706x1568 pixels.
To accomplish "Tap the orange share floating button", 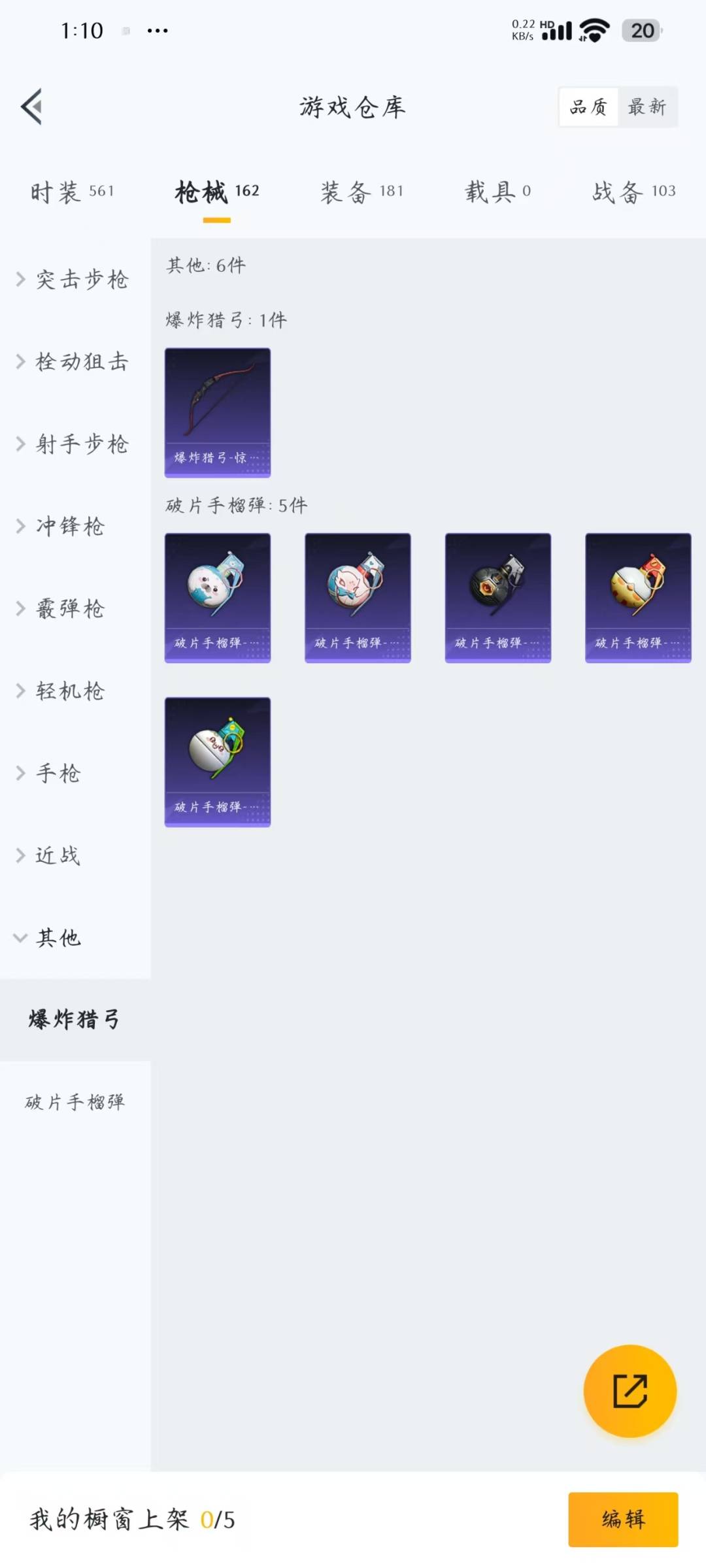I will (x=630, y=1391).
